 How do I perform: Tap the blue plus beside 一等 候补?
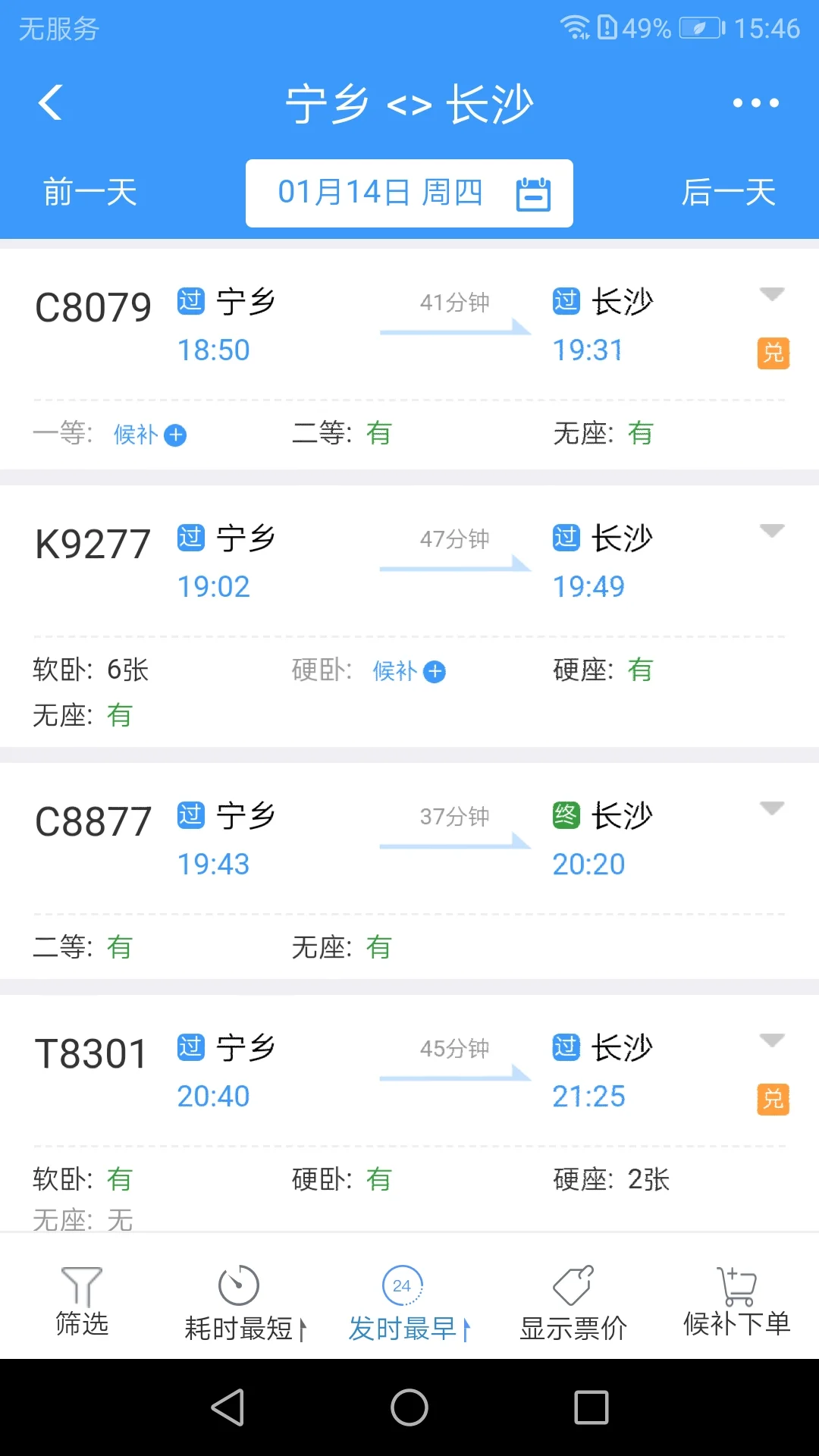[176, 435]
